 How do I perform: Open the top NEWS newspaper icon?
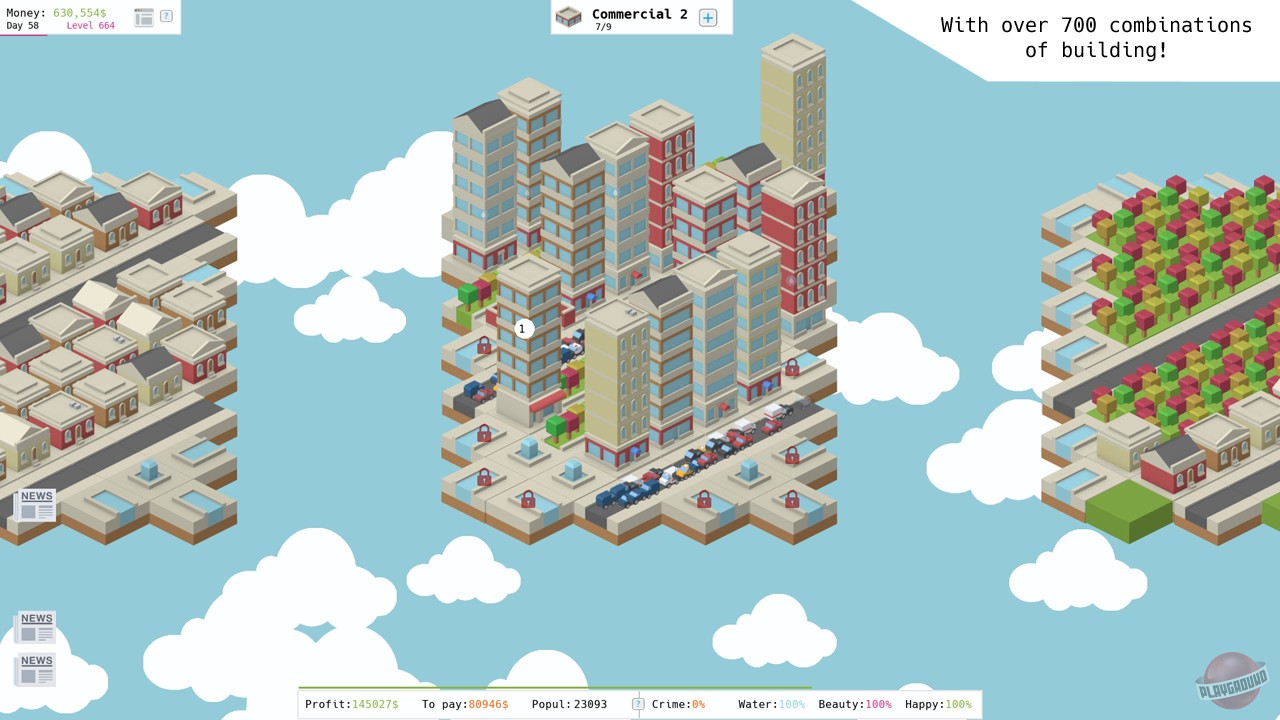point(36,505)
